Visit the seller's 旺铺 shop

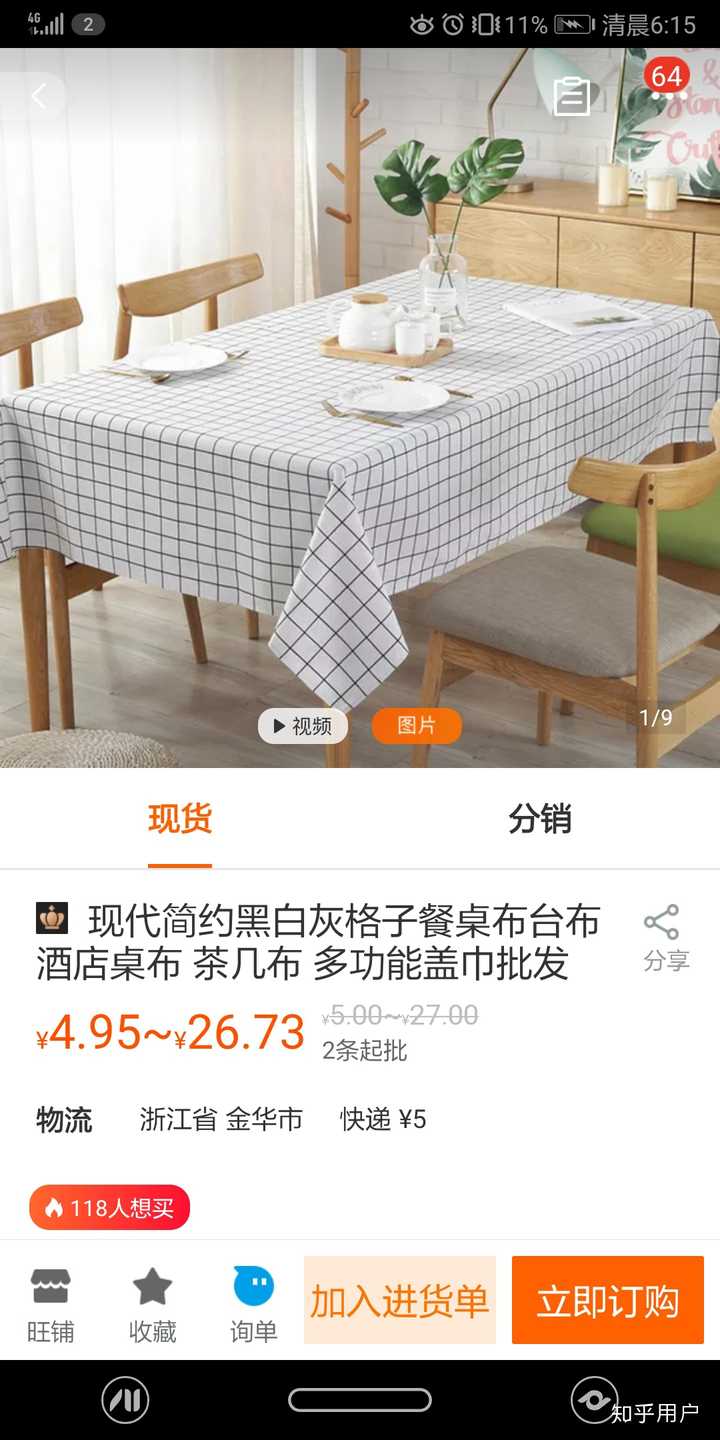click(x=50, y=1303)
